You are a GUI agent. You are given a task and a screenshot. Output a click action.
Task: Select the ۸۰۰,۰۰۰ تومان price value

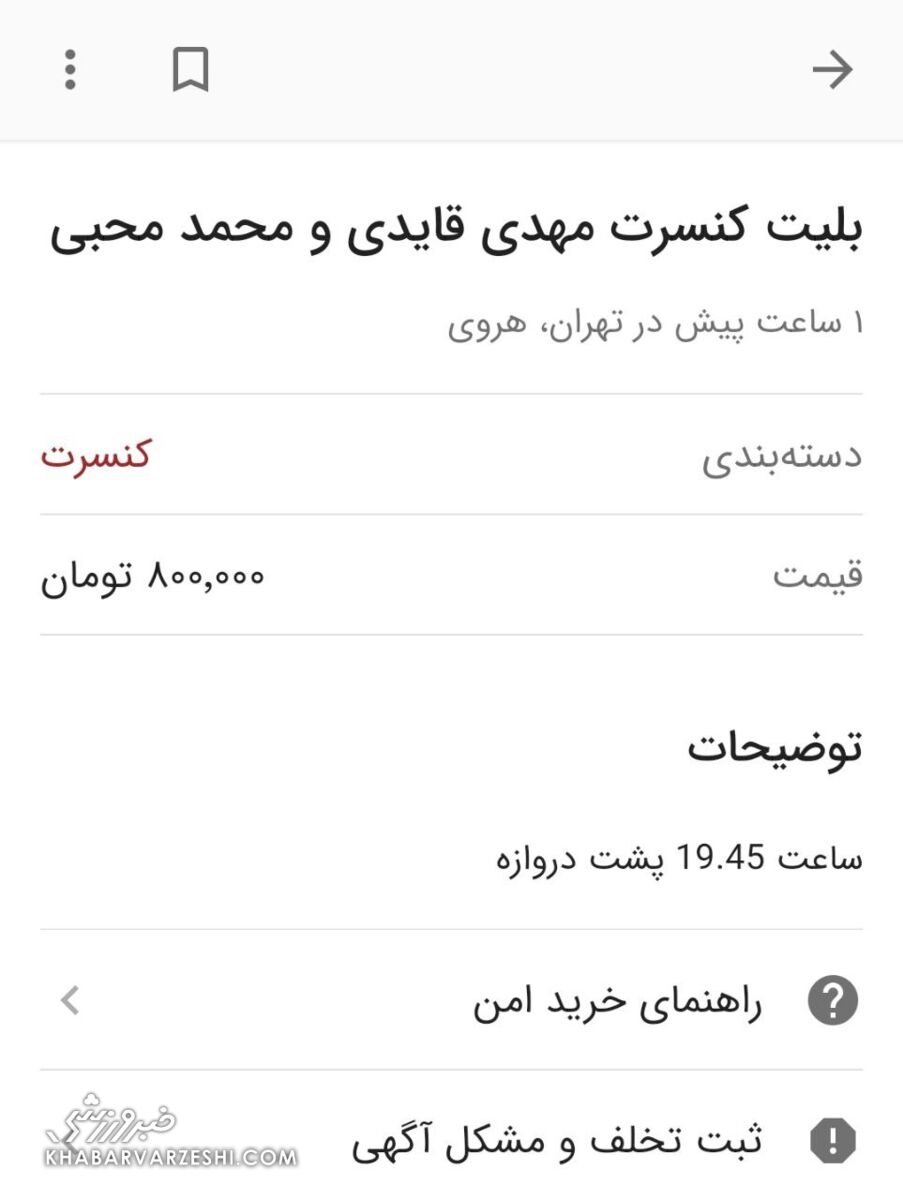click(x=151, y=576)
